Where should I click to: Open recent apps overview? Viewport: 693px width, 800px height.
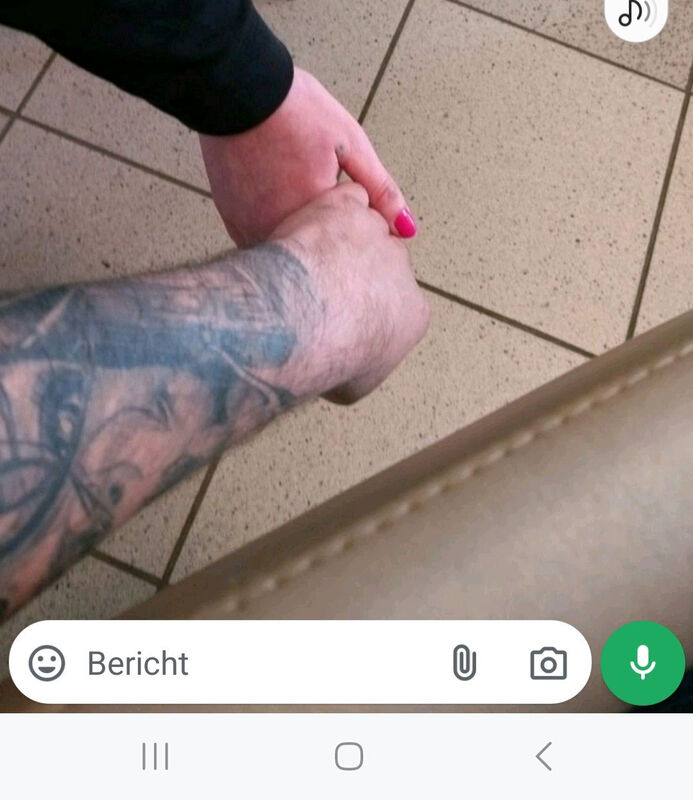click(155, 756)
